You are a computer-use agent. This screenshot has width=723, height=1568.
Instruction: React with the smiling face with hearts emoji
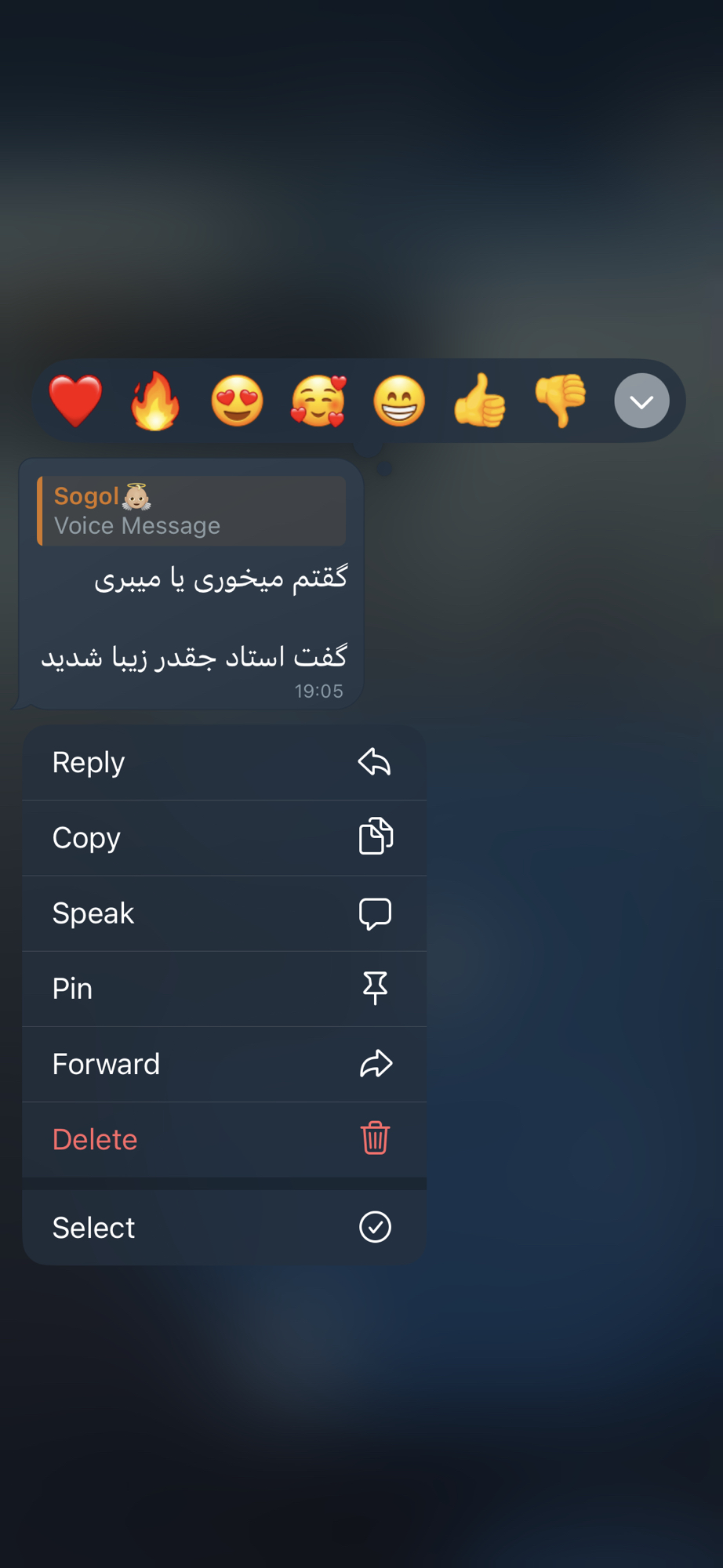click(x=318, y=401)
